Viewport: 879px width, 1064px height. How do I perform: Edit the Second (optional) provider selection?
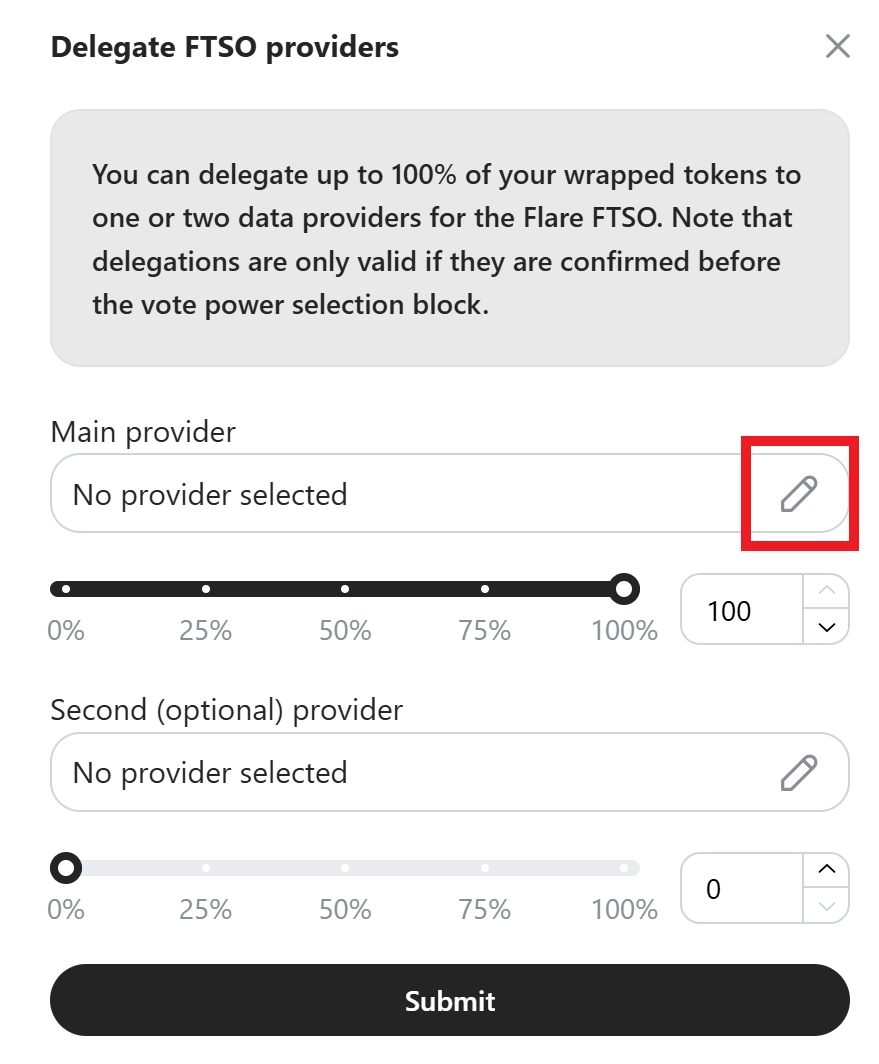(x=798, y=772)
